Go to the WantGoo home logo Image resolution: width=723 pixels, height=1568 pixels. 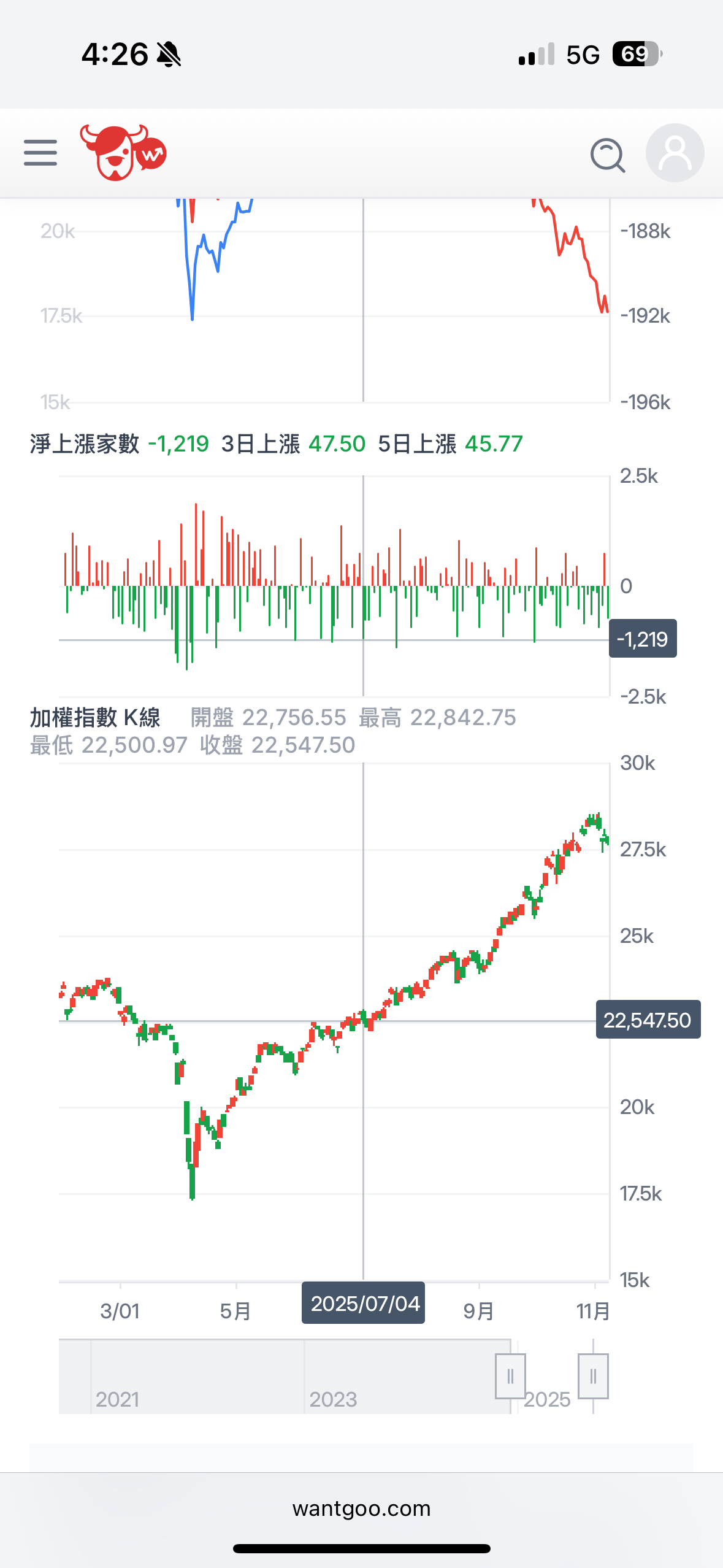coord(123,153)
